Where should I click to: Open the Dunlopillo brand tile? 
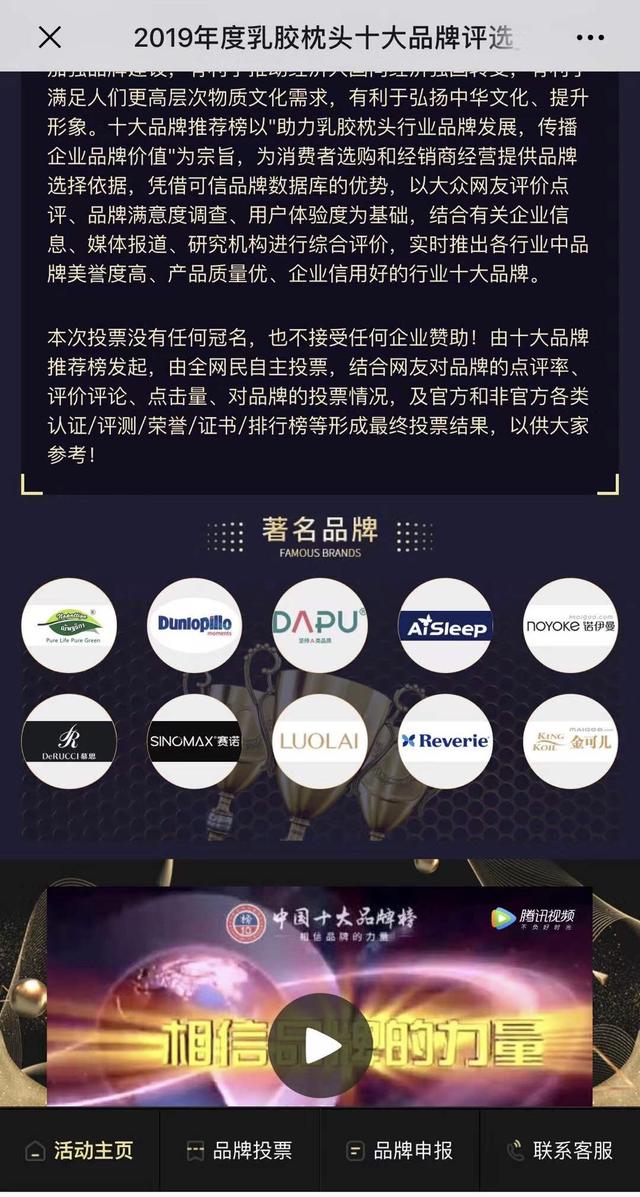click(195, 625)
